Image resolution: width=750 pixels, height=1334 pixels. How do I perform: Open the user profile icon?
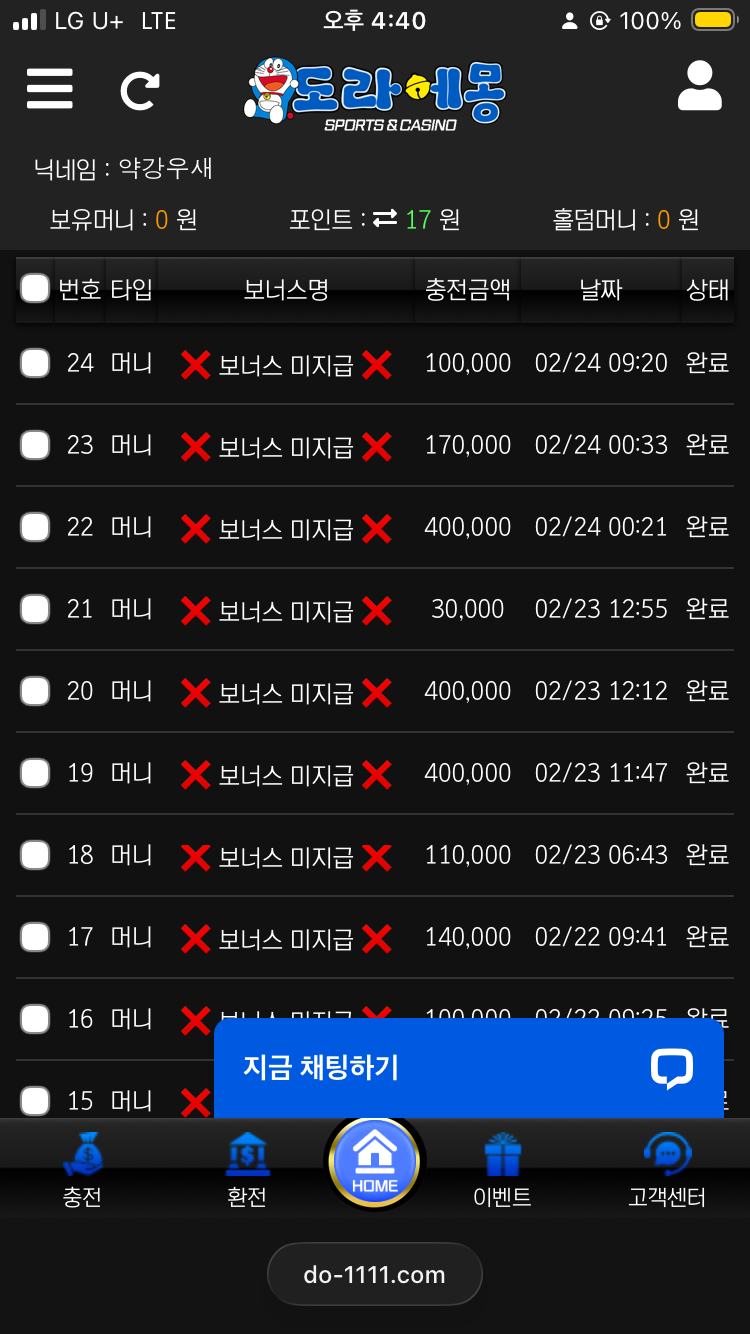click(x=699, y=87)
